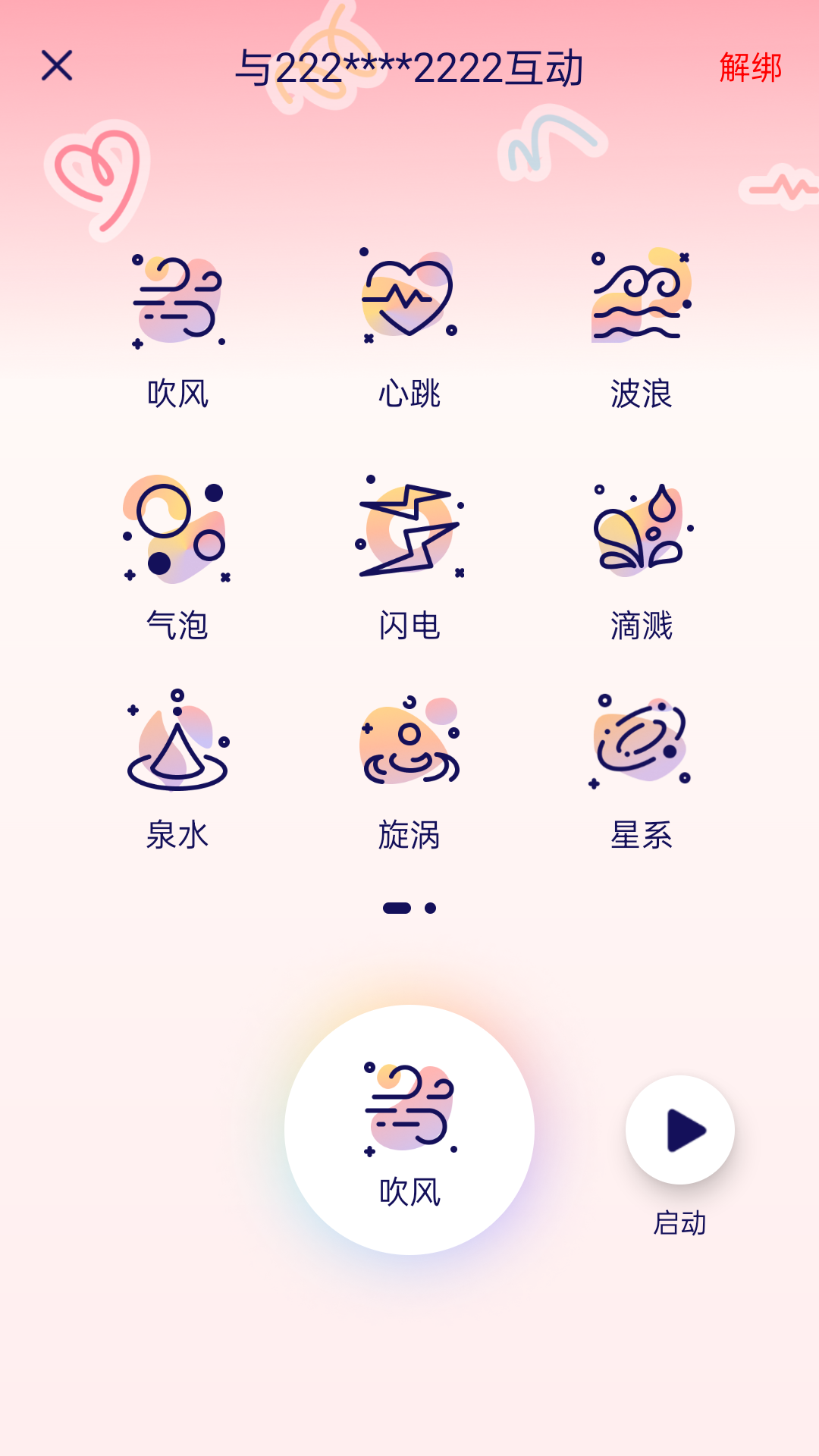Click the 星系 text label under the galaxy icon
The width and height of the screenshot is (819, 1456).
[641, 836]
